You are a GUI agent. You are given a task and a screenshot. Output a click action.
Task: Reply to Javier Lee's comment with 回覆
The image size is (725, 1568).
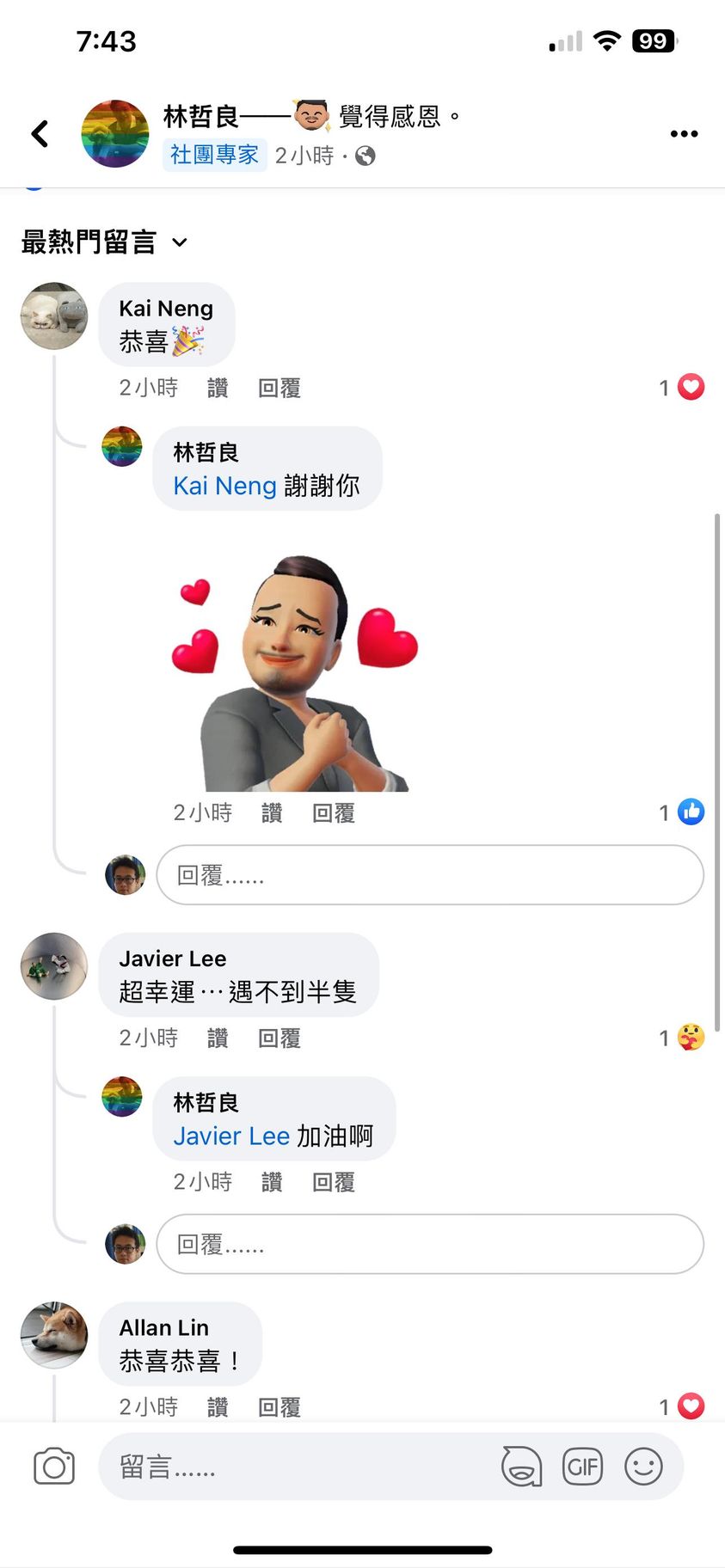click(280, 1038)
